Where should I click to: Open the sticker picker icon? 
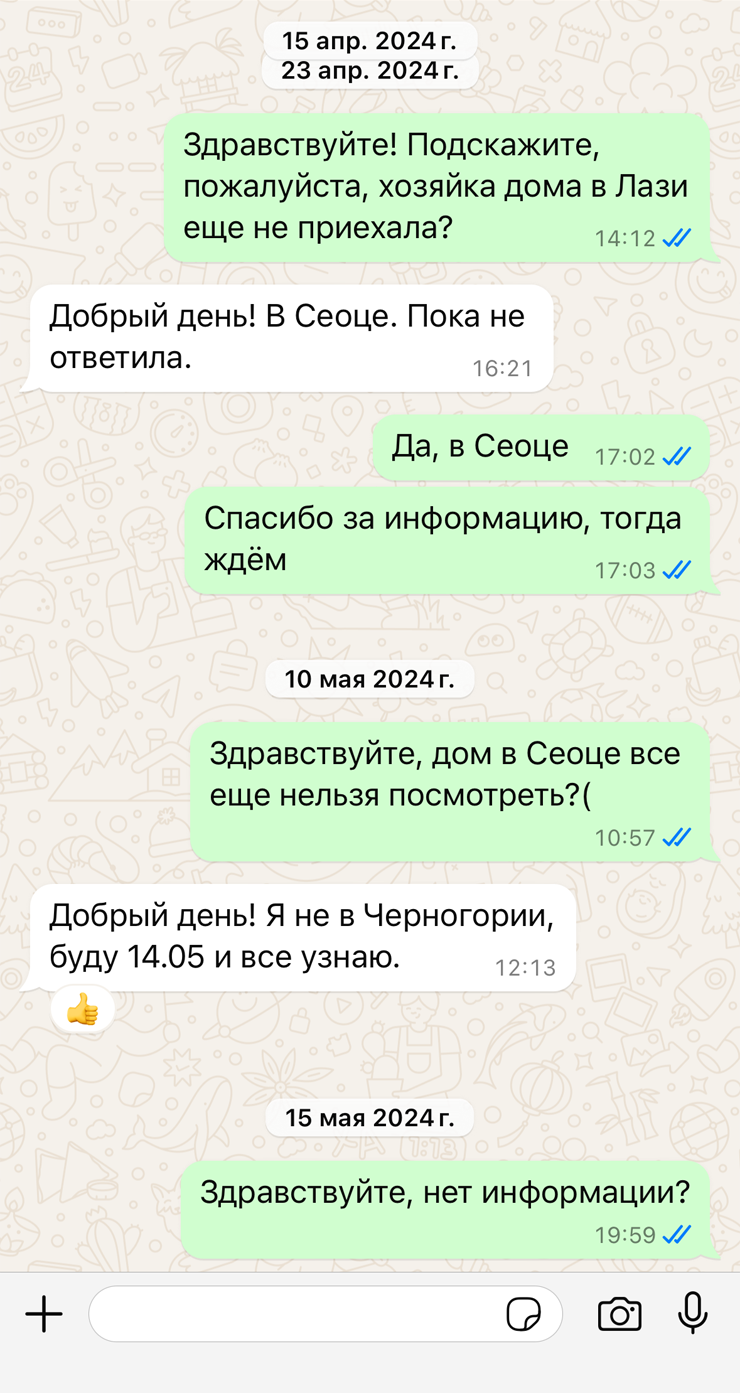click(523, 1313)
